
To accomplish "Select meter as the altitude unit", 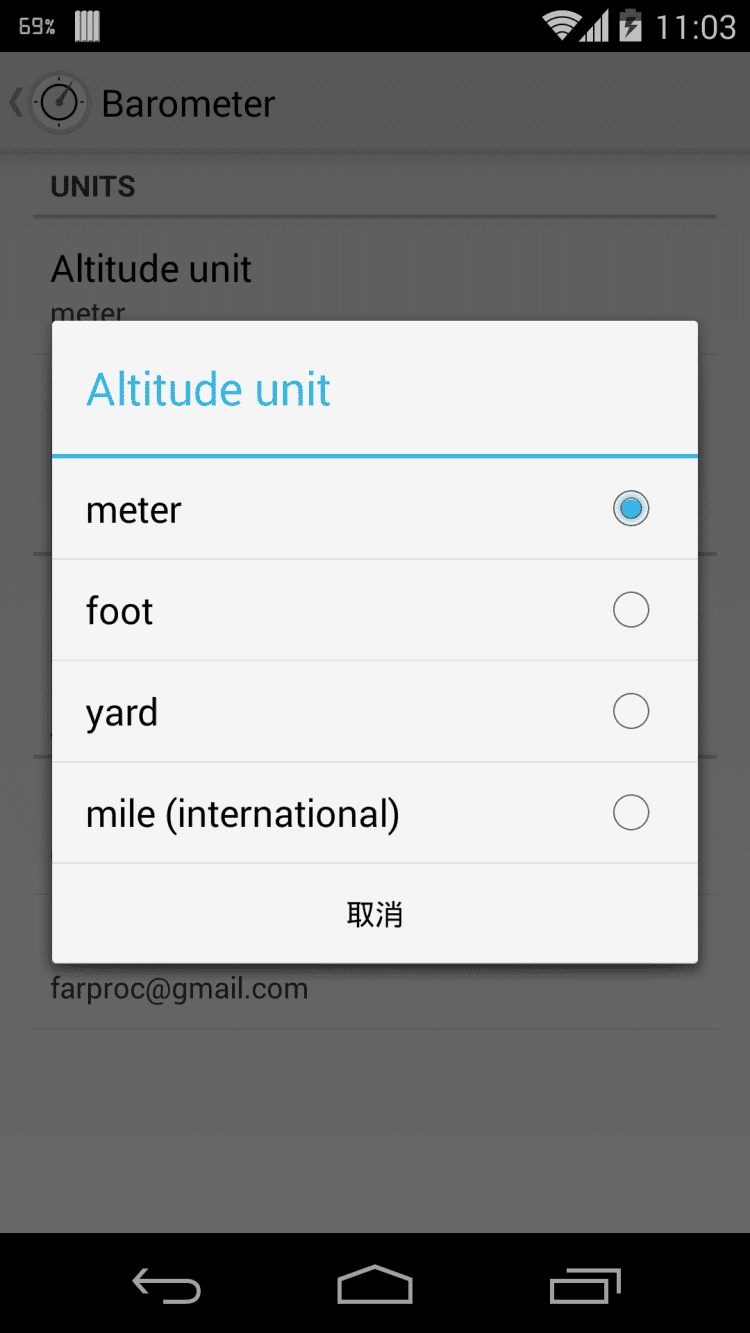I will (374, 509).
